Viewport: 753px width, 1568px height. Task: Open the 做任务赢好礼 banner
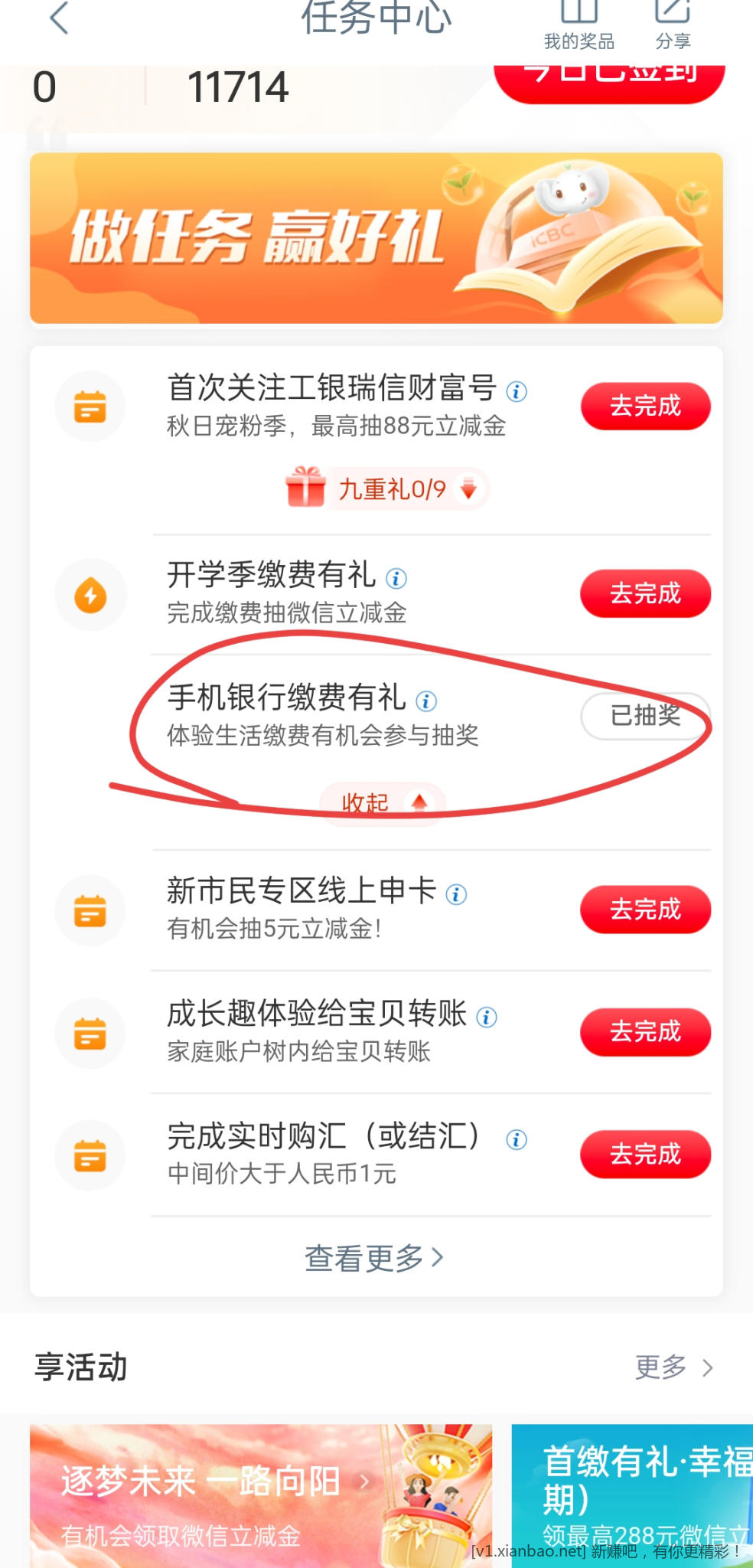tap(376, 238)
